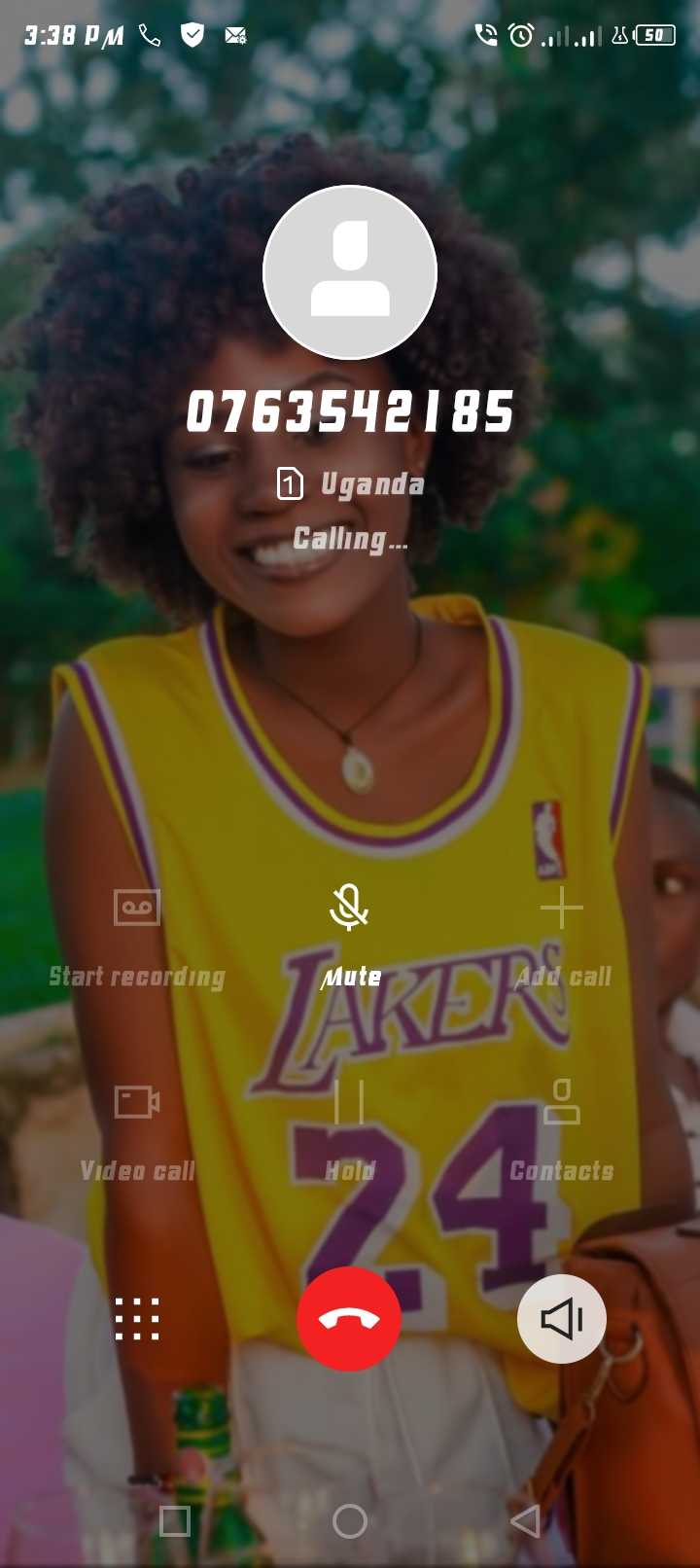The width and height of the screenshot is (700, 1568).
Task: Enable the loudspeaker
Action: tap(562, 1318)
